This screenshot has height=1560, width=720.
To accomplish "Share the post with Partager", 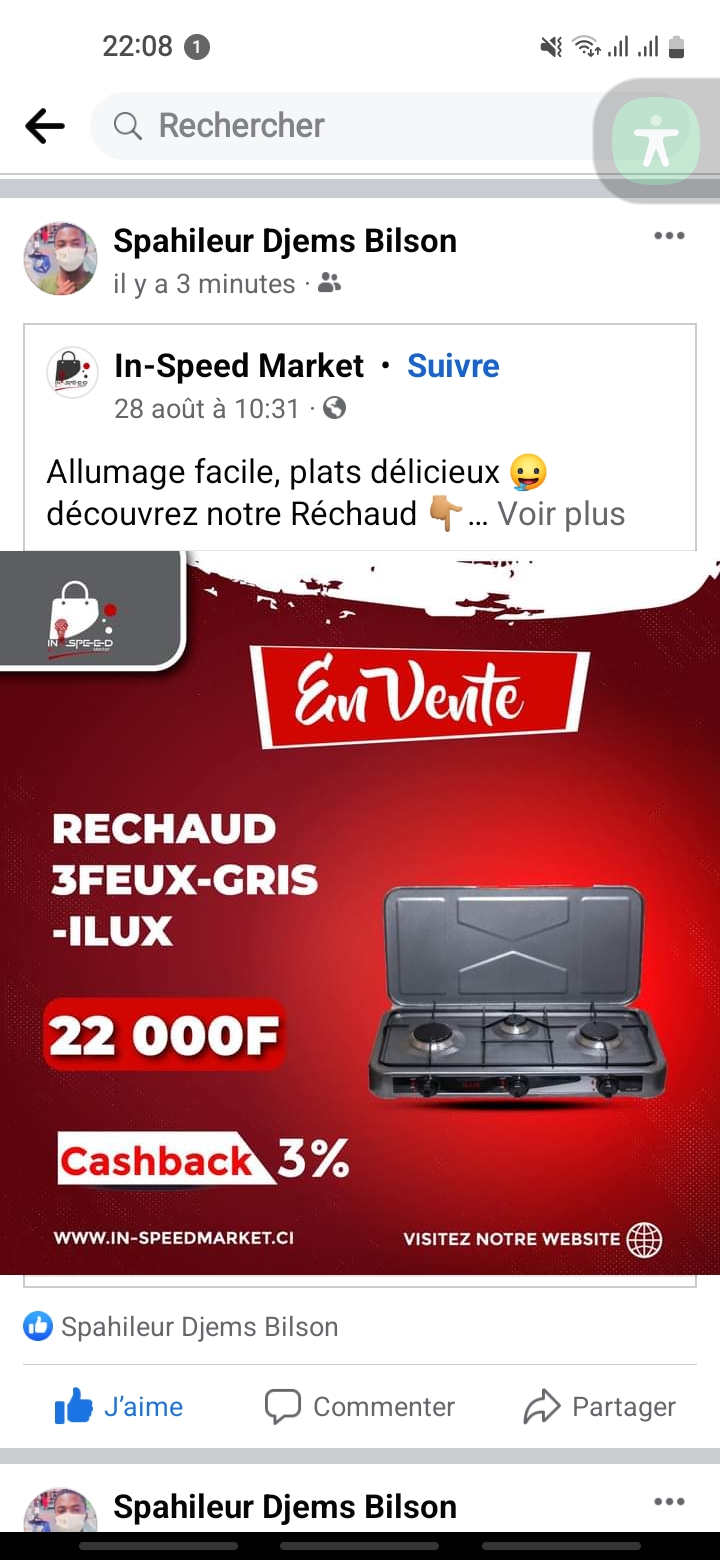I will 600,1407.
